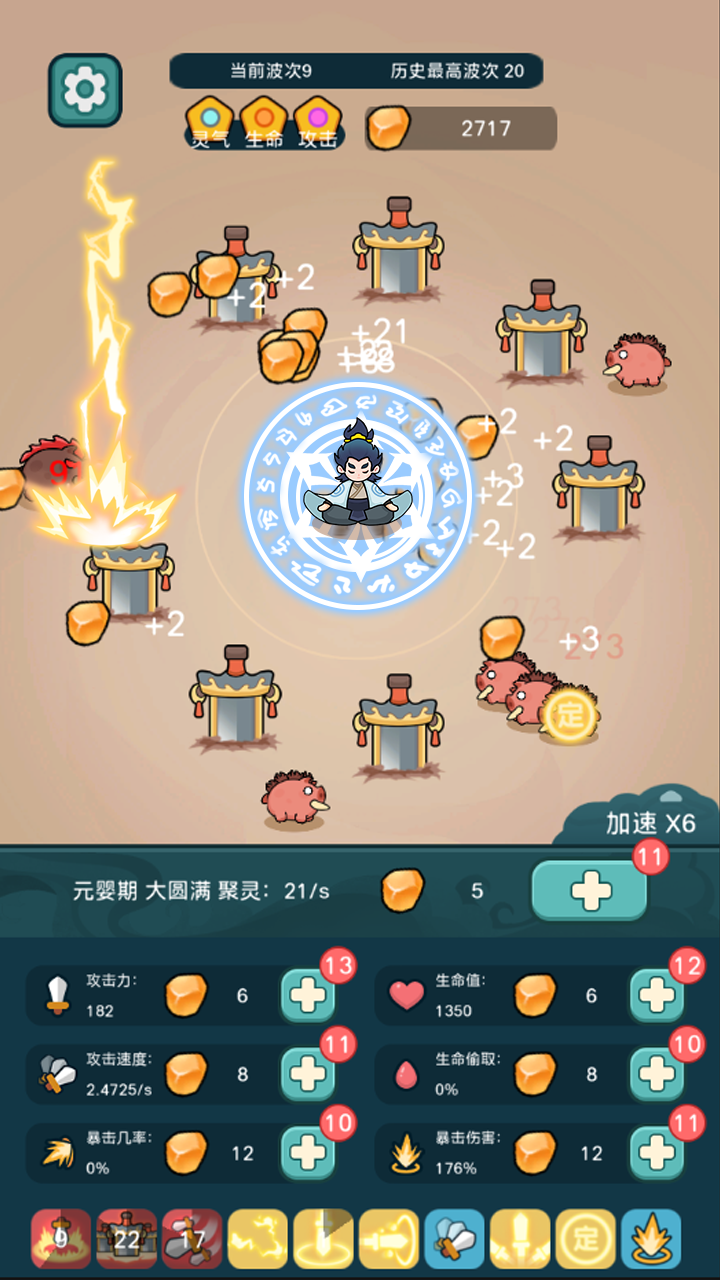This screenshot has height=1280, width=720.
Task: Upgrade 生命值 with its plus button
Action: pyautogui.click(x=657, y=996)
